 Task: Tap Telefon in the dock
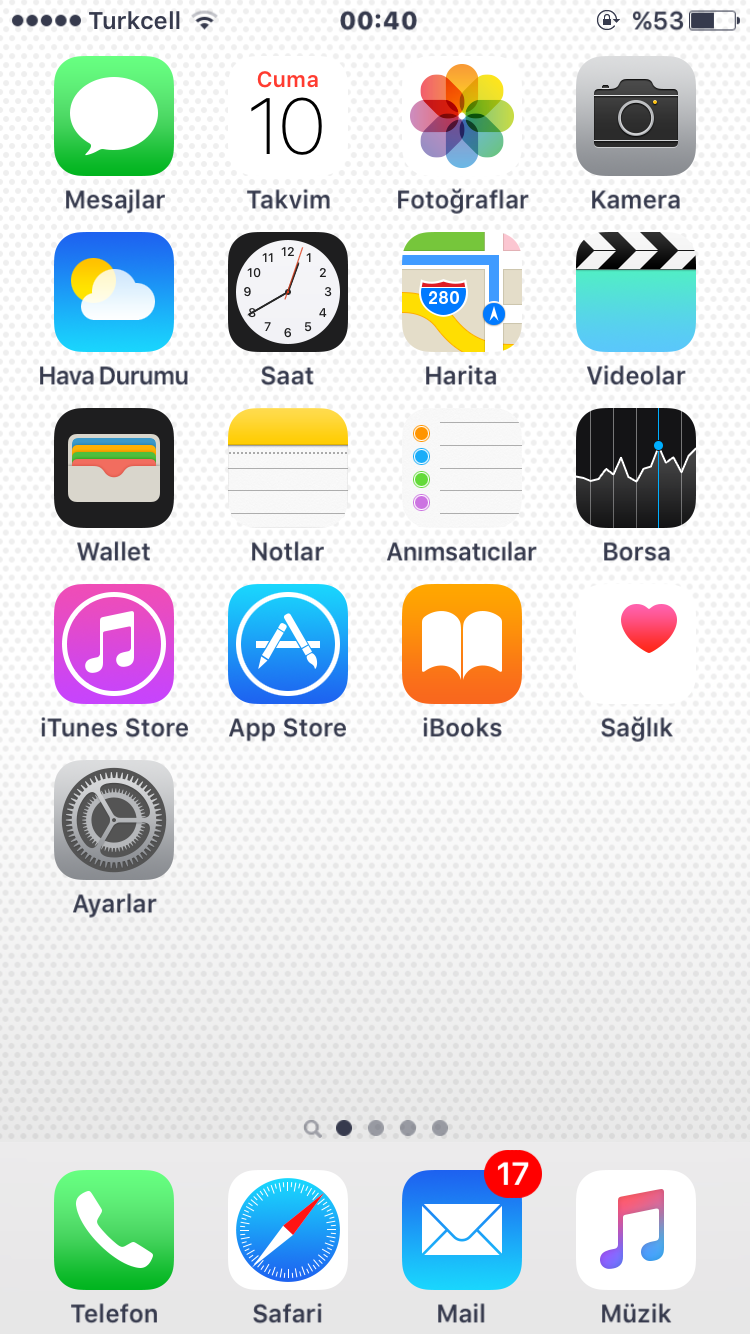click(114, 1230)
